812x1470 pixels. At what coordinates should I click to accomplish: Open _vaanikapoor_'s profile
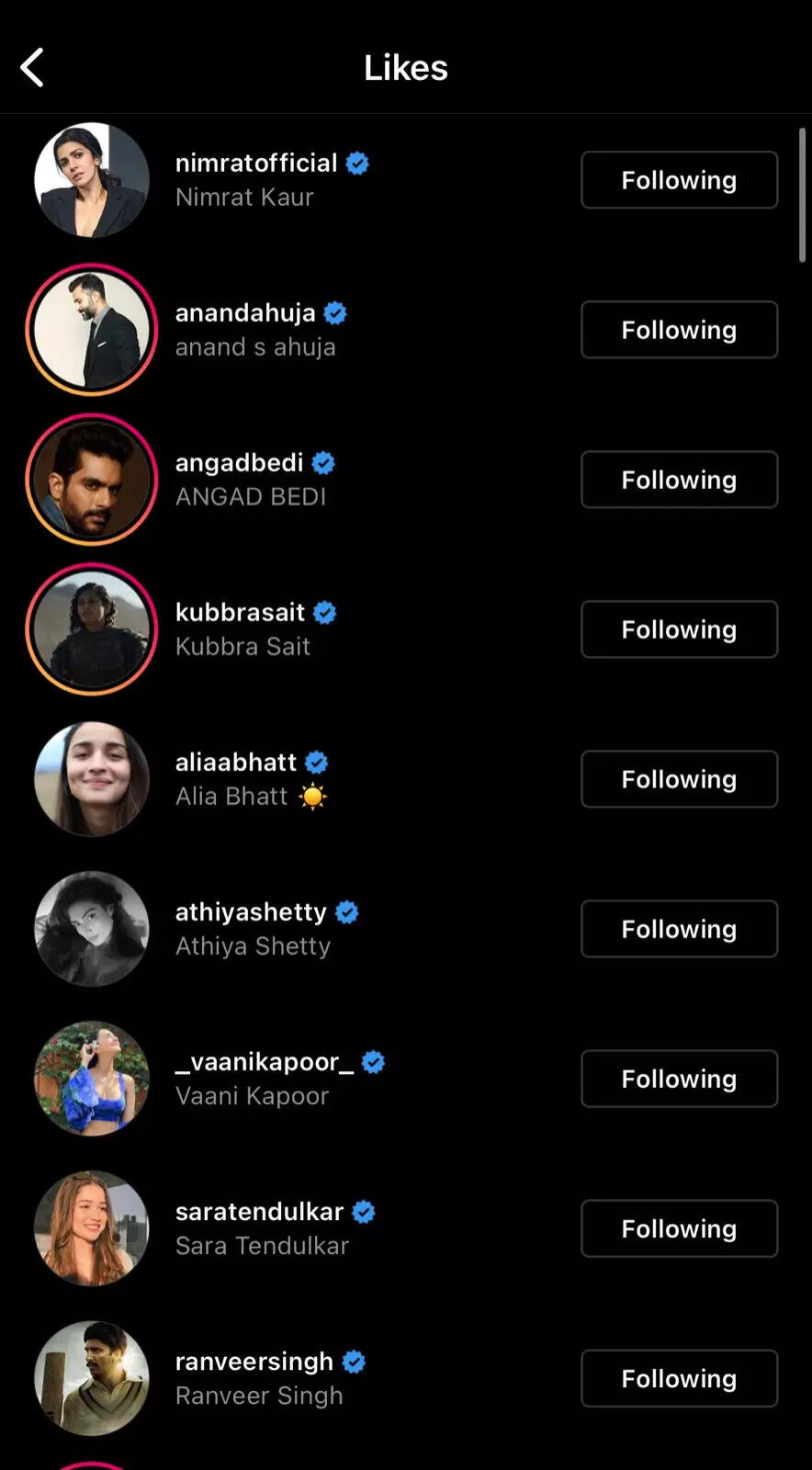coord(265,1061)
